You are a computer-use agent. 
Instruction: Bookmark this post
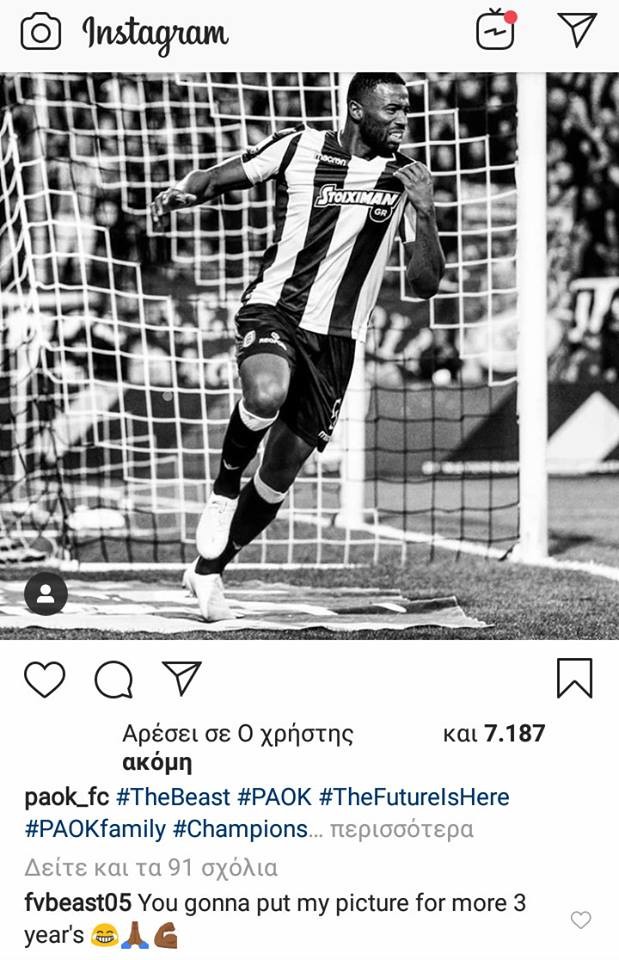tap(574, 678)
